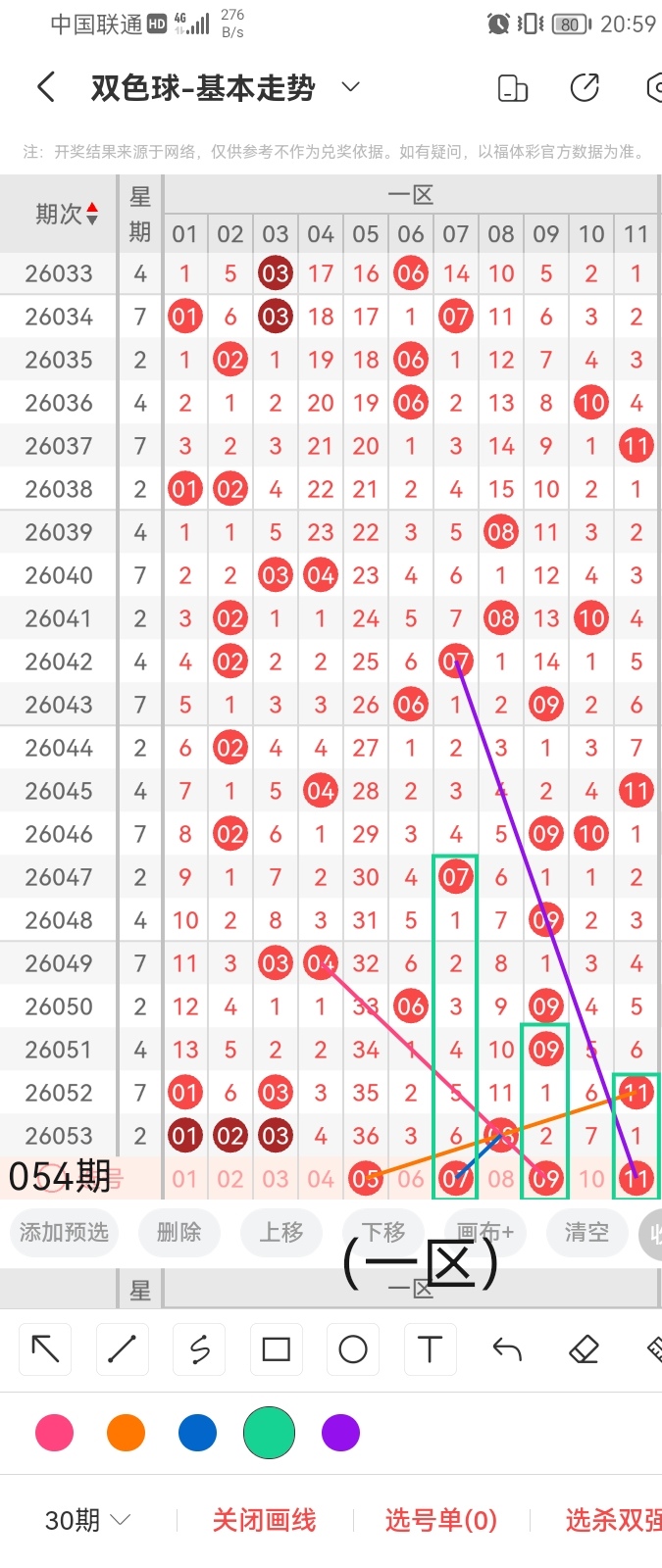The width and height of the screenshot is (662, 1568).
Task: Choose the text tool
Action: pos(430,1349)
